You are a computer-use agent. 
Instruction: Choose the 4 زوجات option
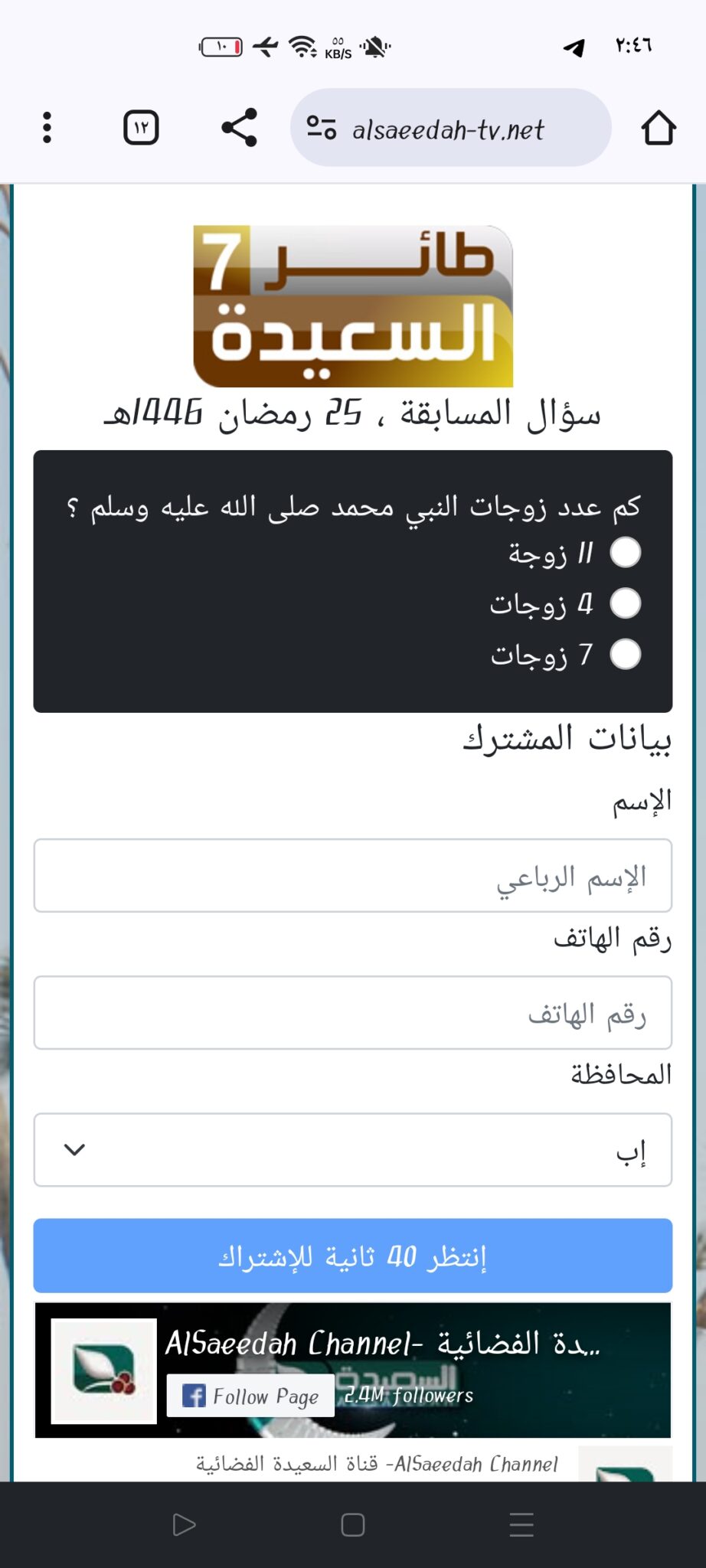coord(626,603)
